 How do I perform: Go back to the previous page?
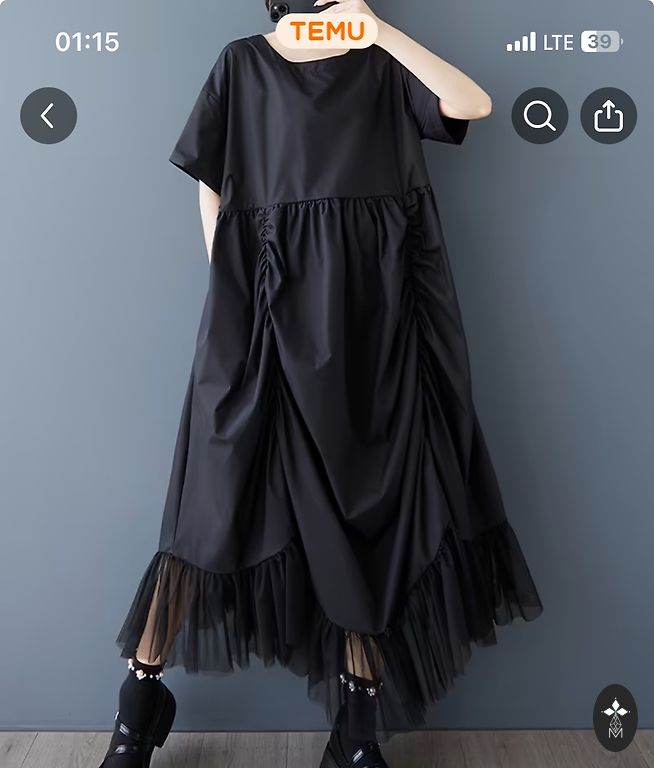(x=48, y=116)
